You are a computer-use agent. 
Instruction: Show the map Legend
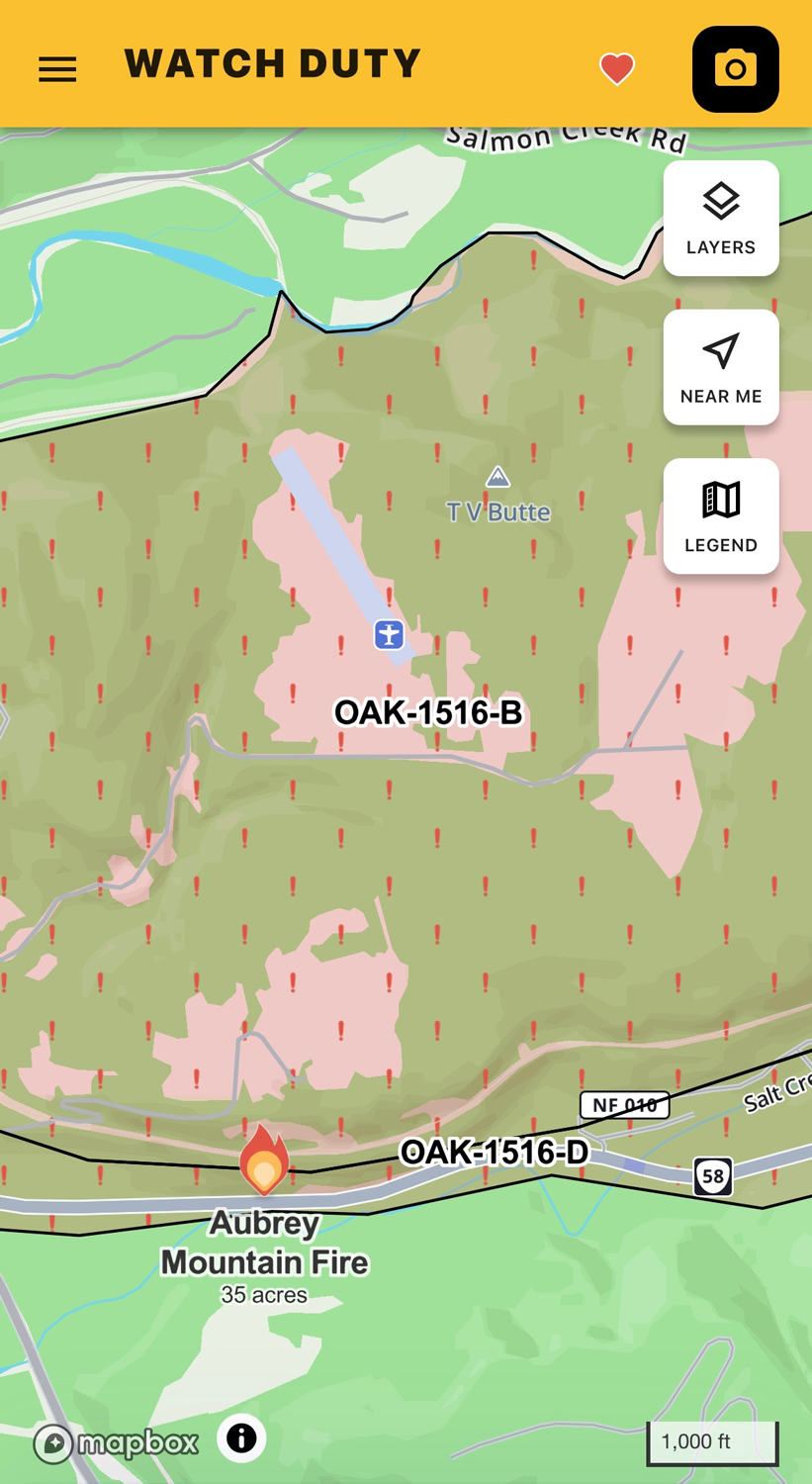721,515
